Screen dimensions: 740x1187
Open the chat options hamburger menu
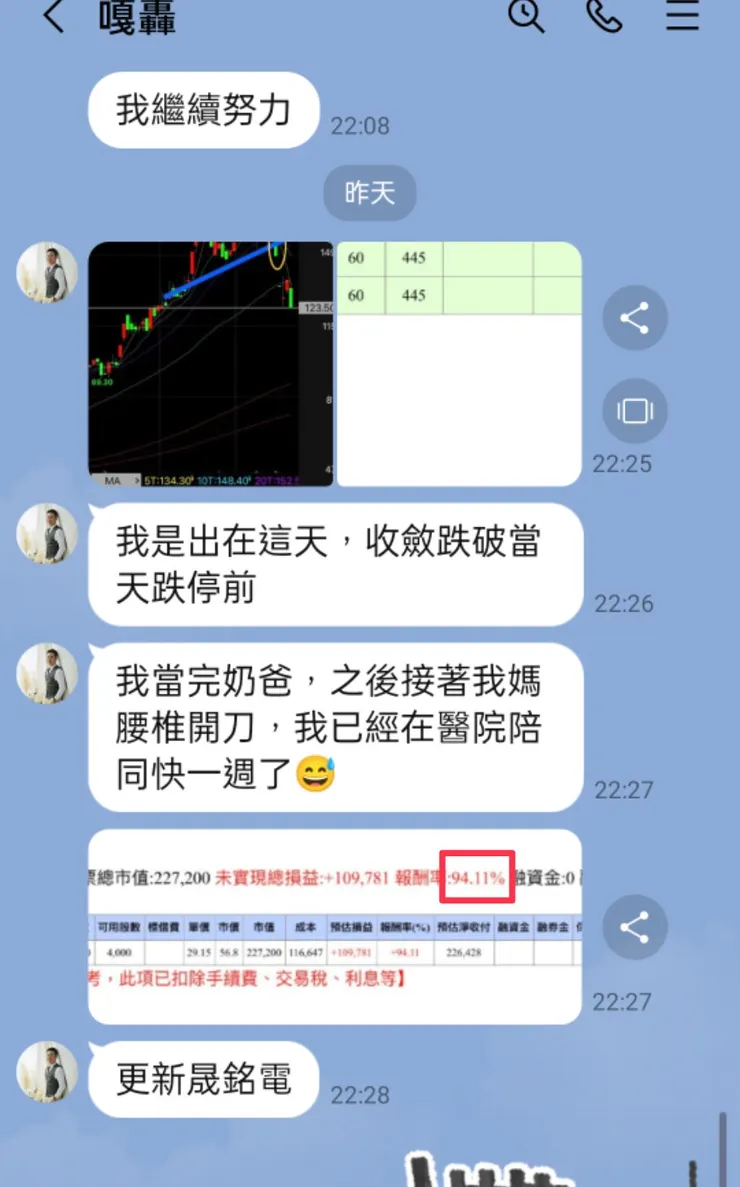682,17
